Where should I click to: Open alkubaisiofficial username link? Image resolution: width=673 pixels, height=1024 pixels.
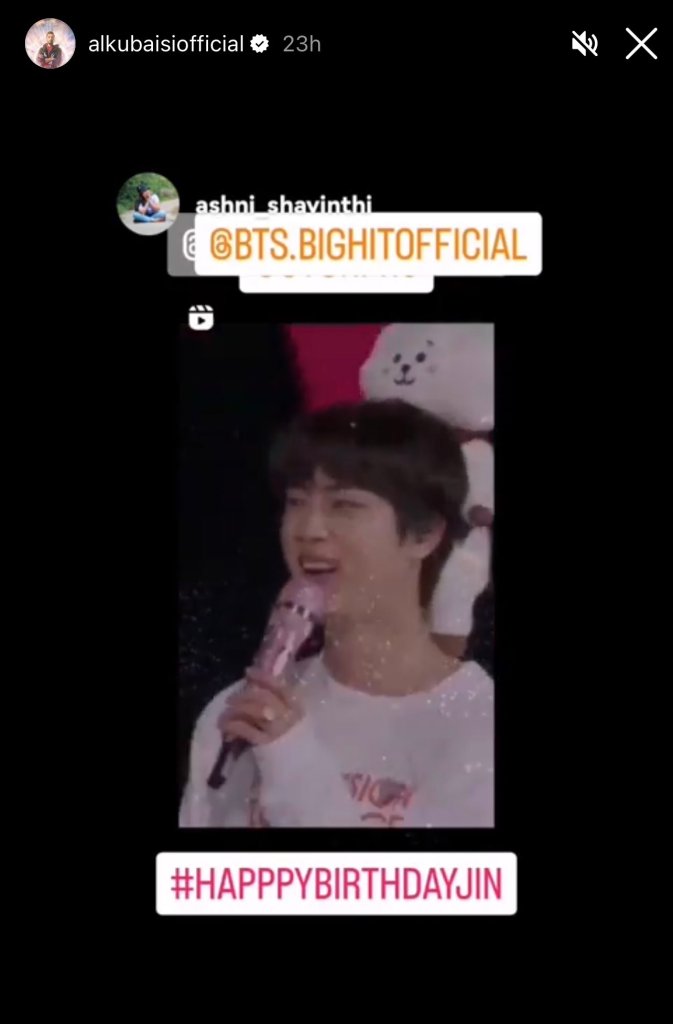pyautogui.click(x=166, y=44)
